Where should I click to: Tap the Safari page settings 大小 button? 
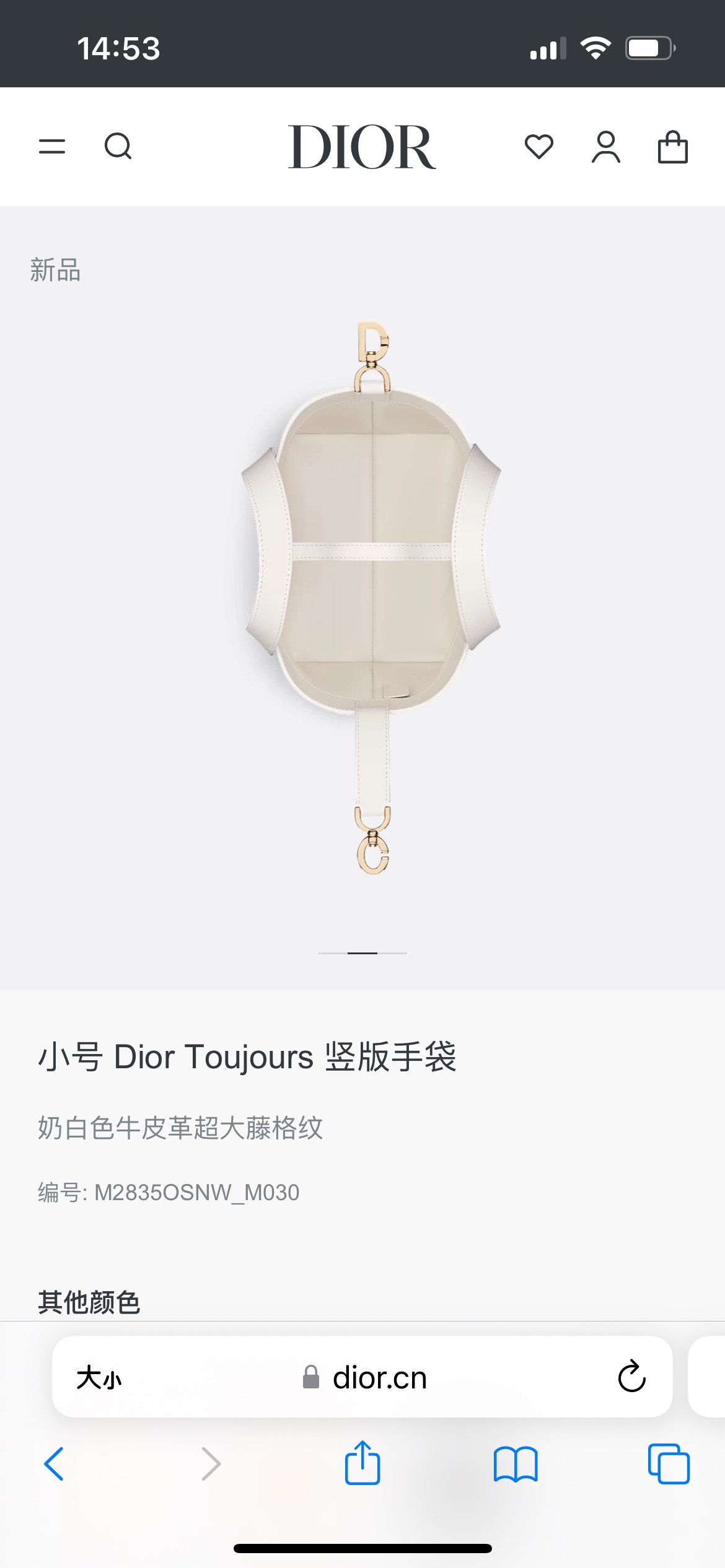(99, 1378)
